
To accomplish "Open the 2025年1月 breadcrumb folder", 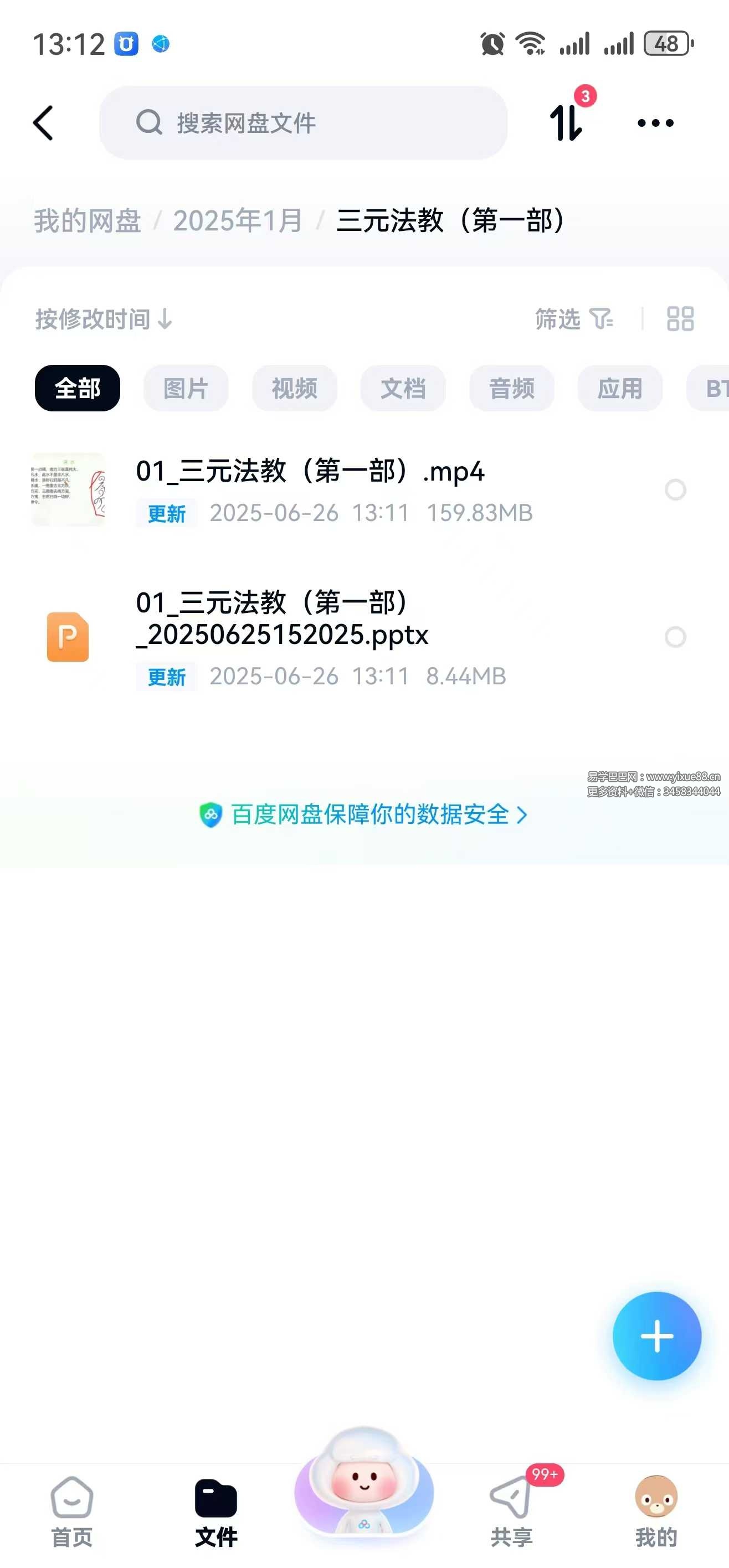I will tap(238, 220).
